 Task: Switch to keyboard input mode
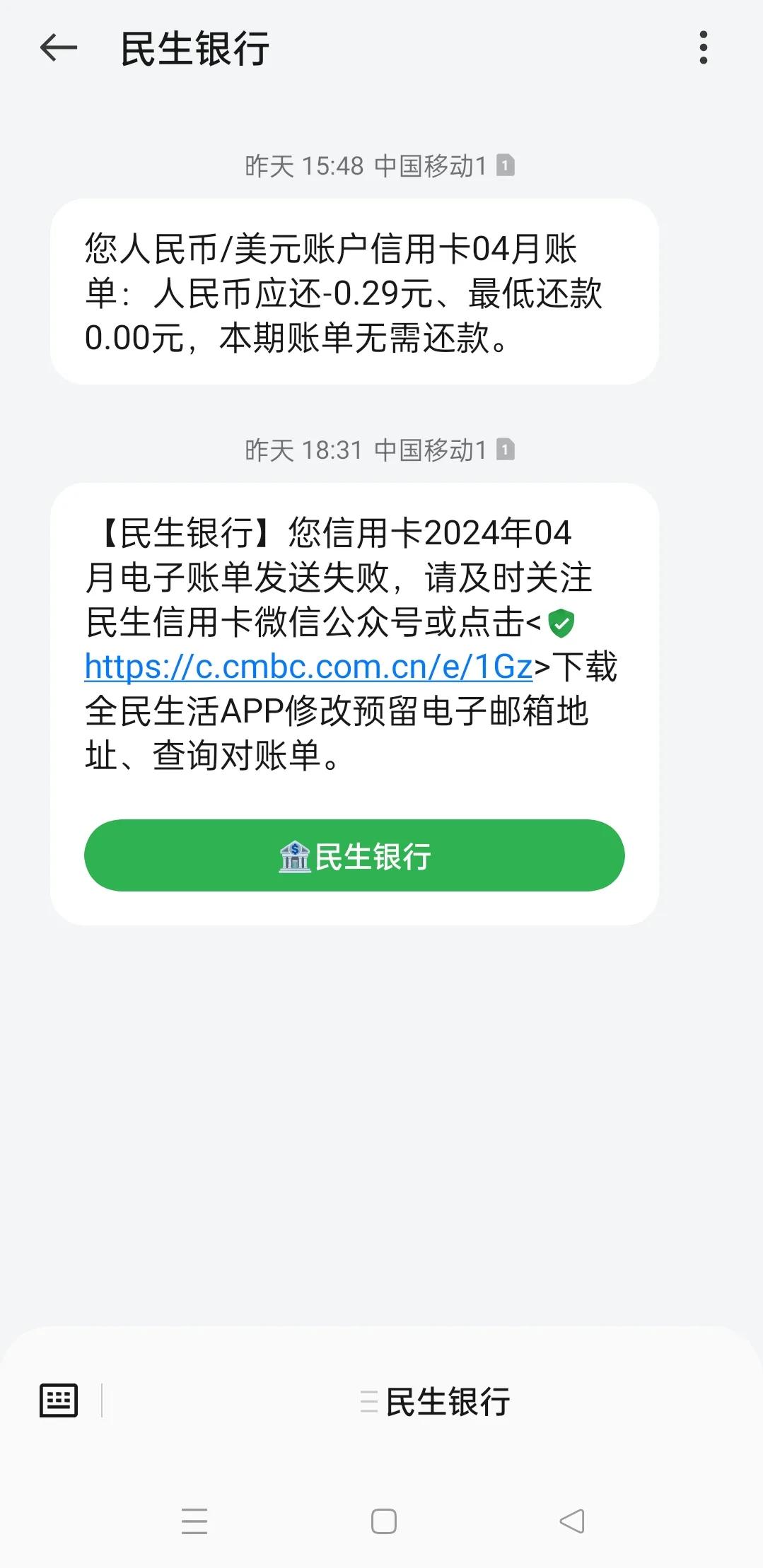point(58,1400)
